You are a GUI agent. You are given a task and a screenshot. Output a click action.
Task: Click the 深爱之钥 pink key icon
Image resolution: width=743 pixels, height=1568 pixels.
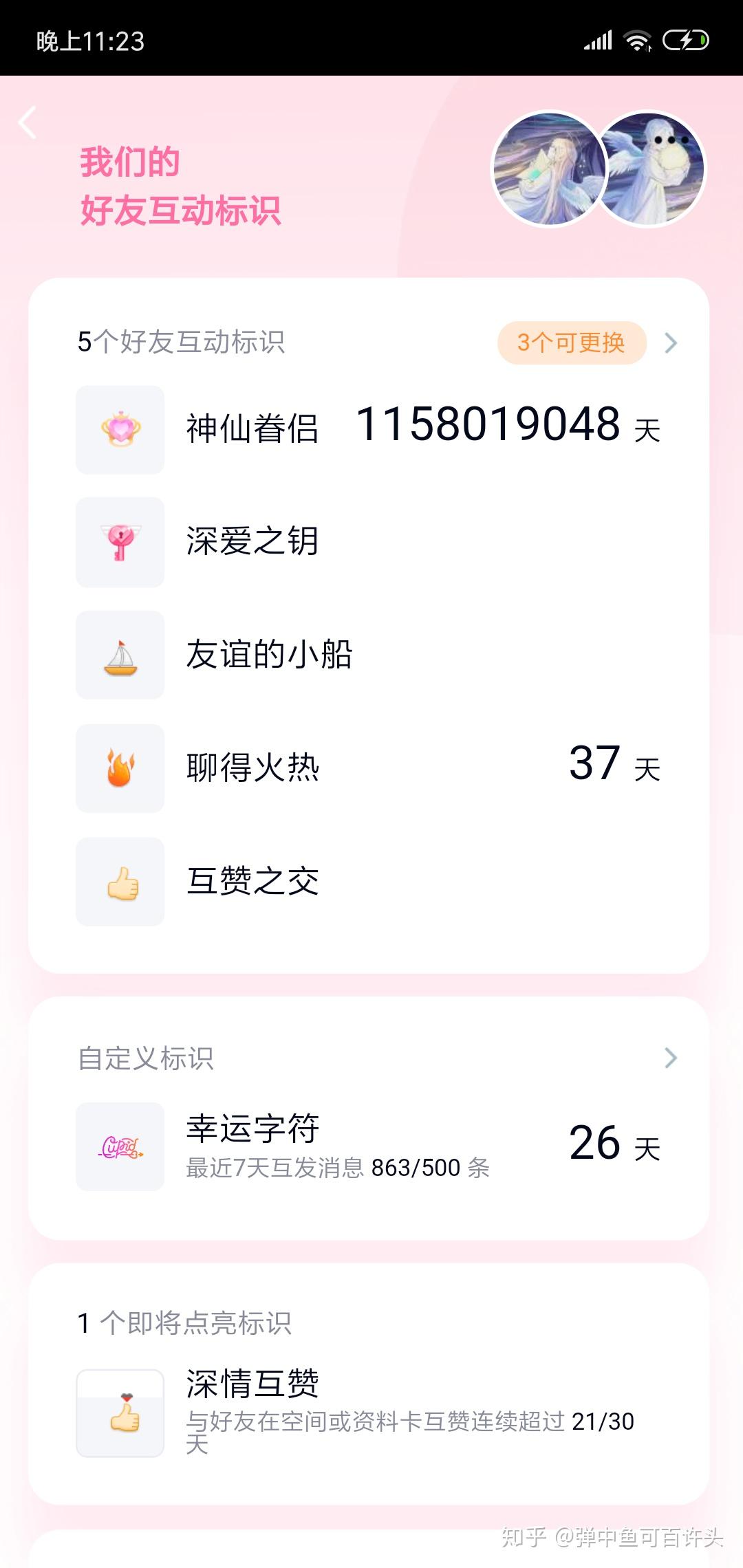click(119, 543)
